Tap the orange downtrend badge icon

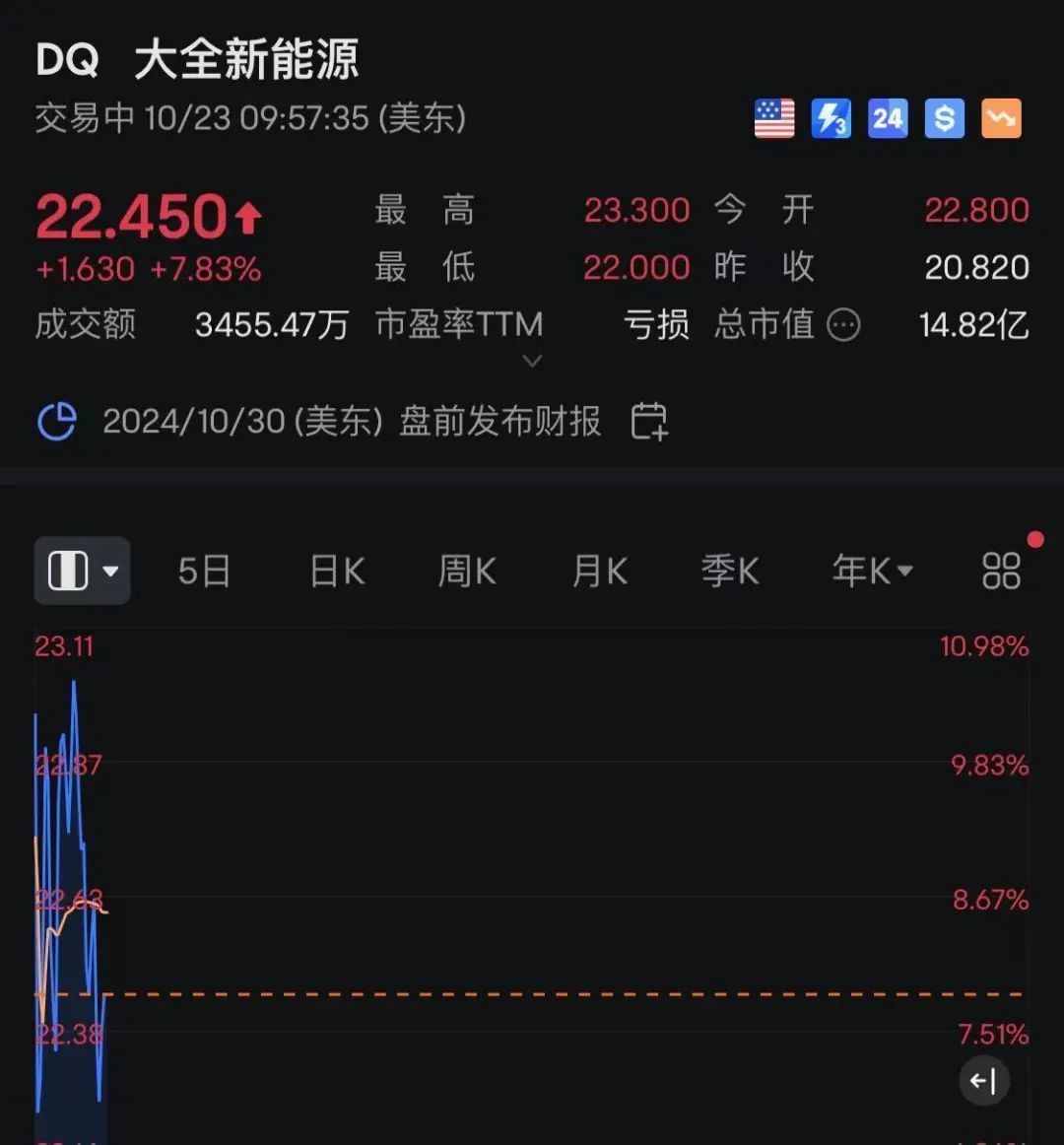coord(1001,119)
